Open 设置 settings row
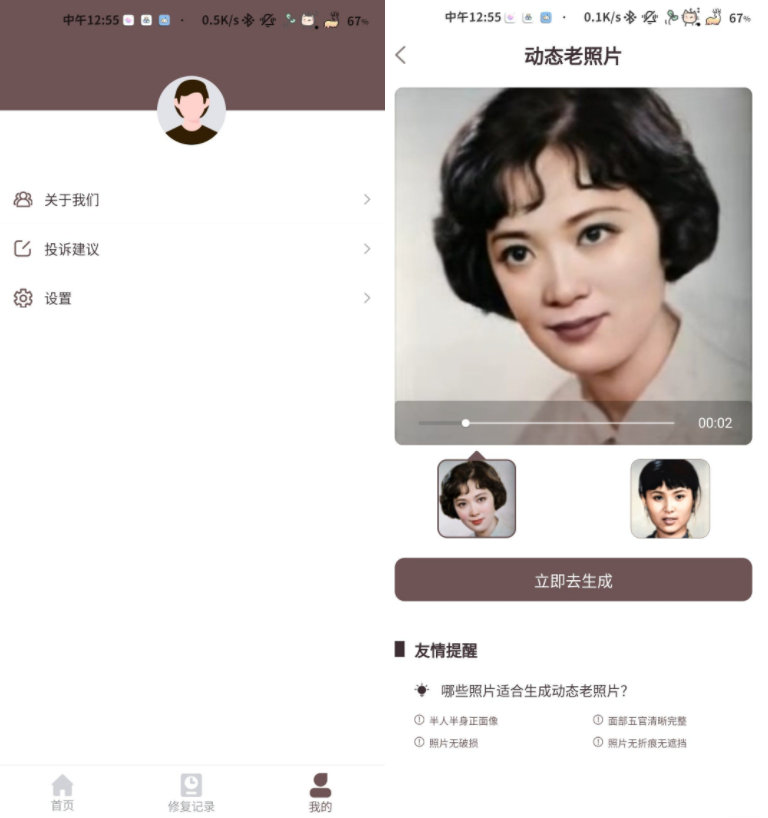The height and width of the screenshot is (818, 768). [190, 298]
